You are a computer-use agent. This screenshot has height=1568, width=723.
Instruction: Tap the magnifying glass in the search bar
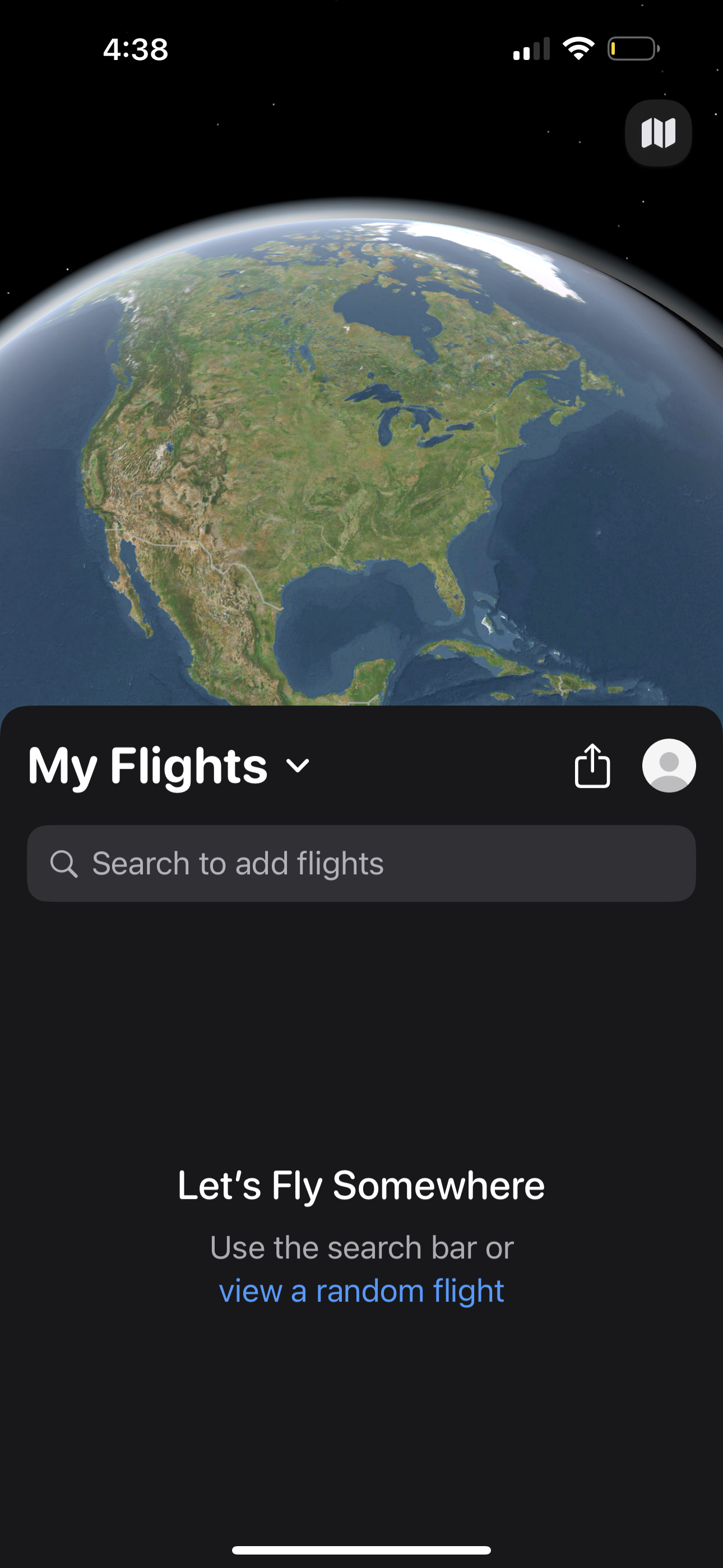pos(64,863)
